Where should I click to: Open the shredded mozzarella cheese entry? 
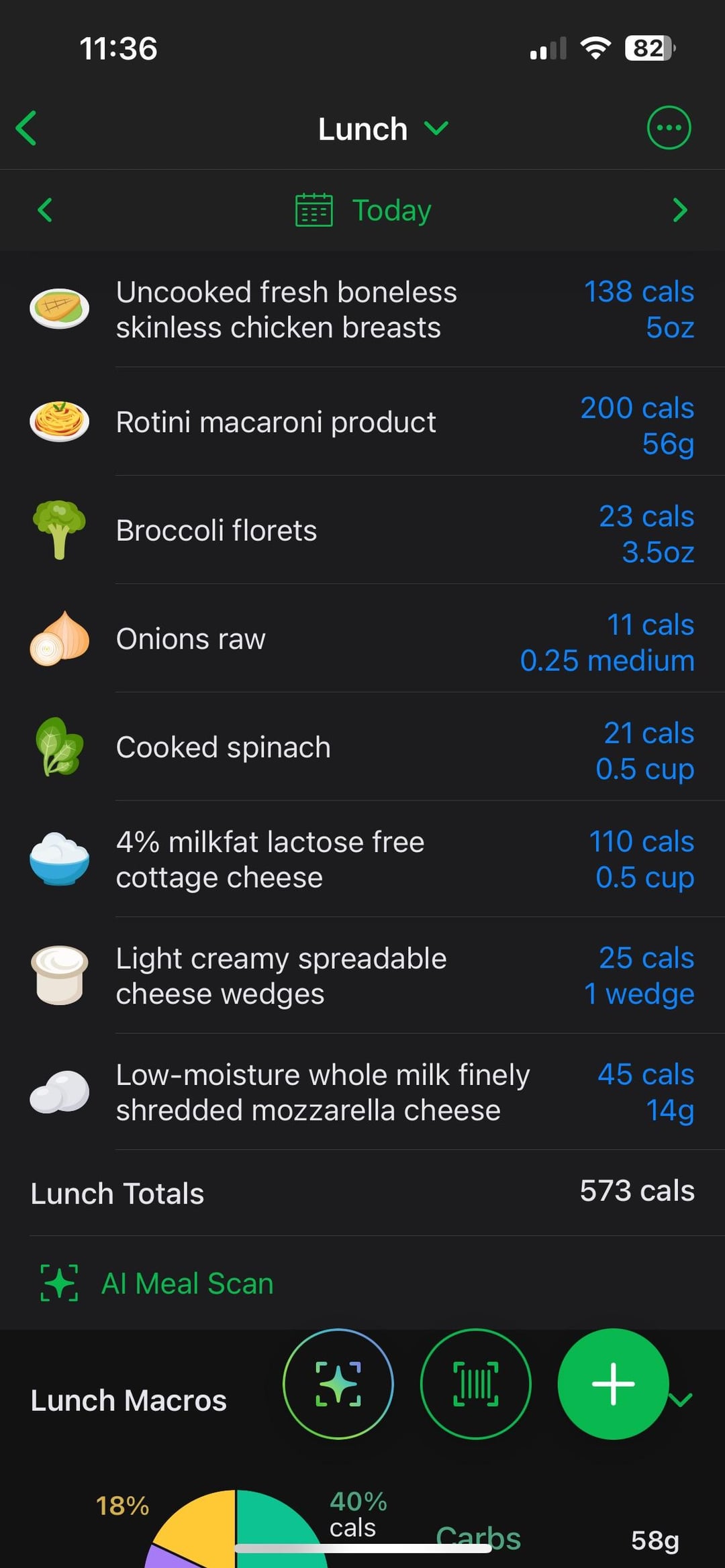(x=362, y=1092)
